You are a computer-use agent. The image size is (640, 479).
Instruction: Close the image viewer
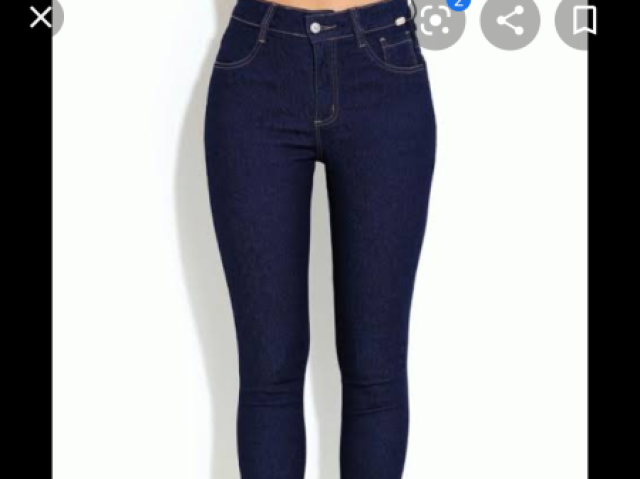tap(40, 17)
